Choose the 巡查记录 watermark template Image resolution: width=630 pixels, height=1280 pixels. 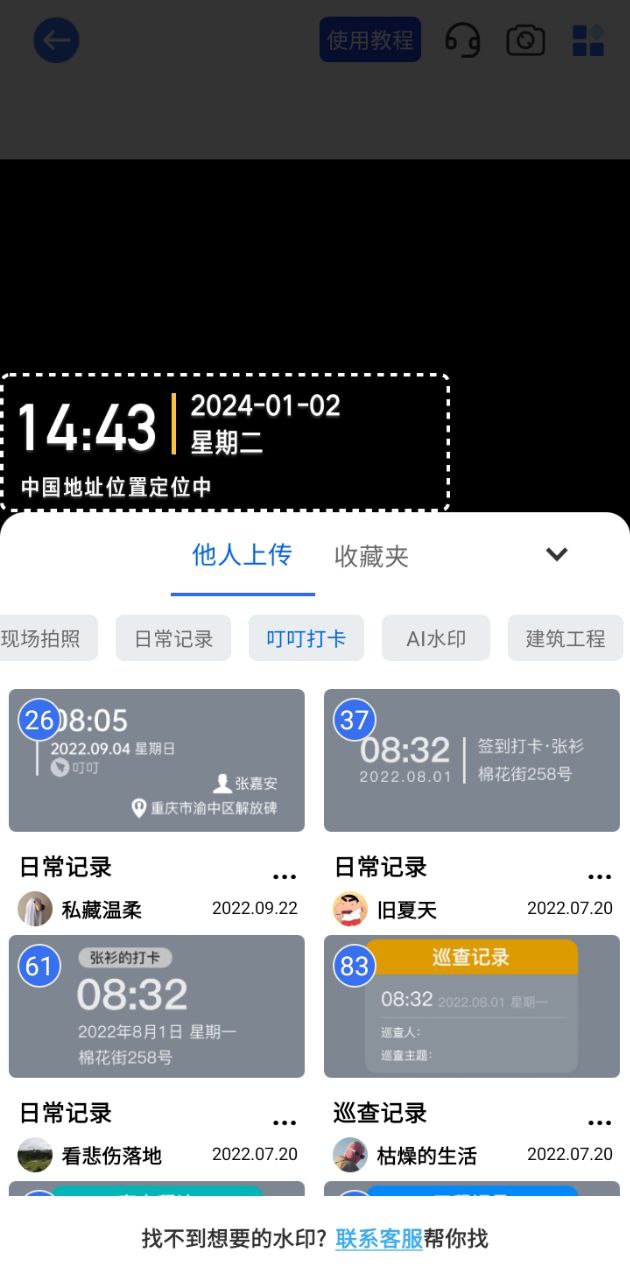click(x=472, y=1006)
